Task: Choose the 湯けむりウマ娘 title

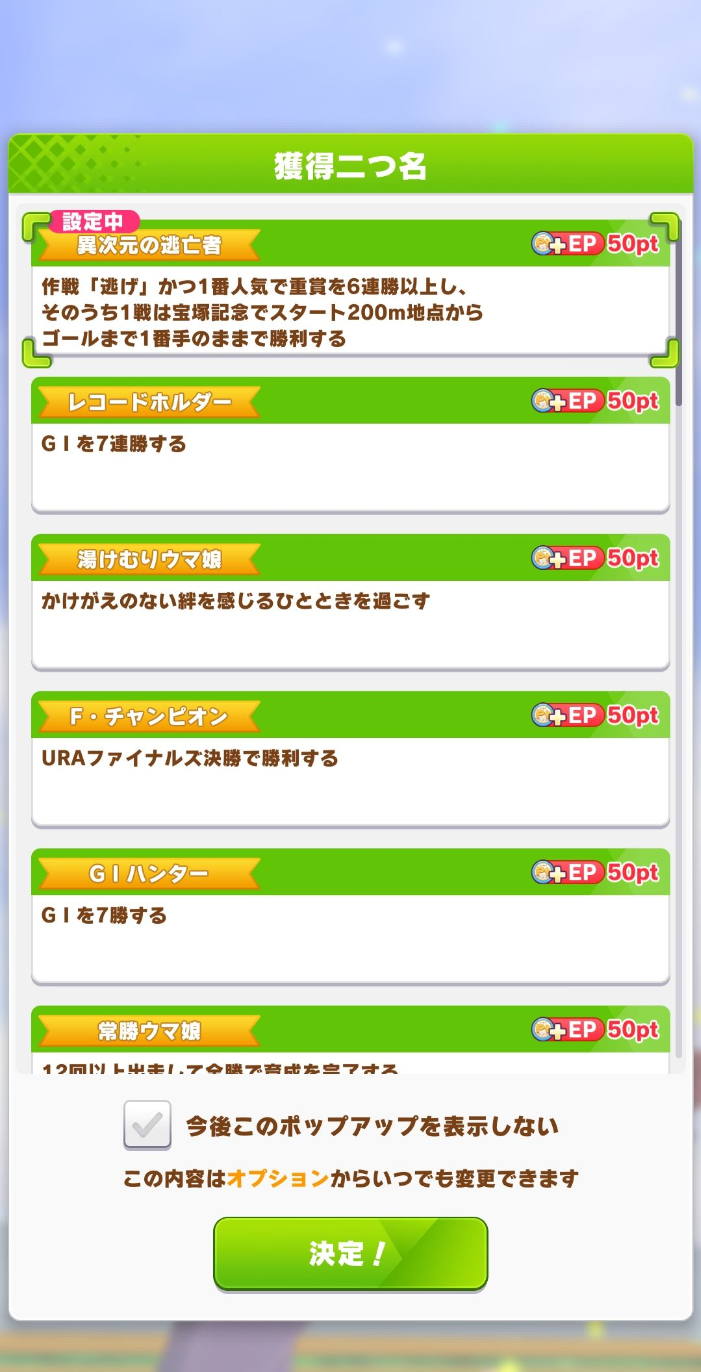Action: [x=350, y=602]
